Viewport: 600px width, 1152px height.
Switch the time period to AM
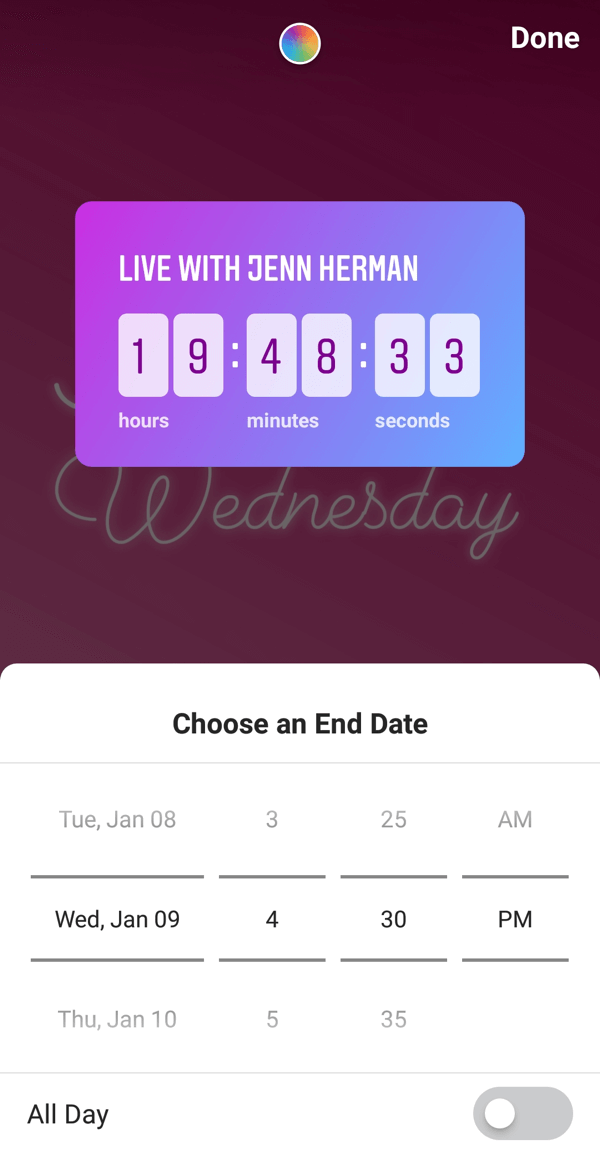coord(515,819)
